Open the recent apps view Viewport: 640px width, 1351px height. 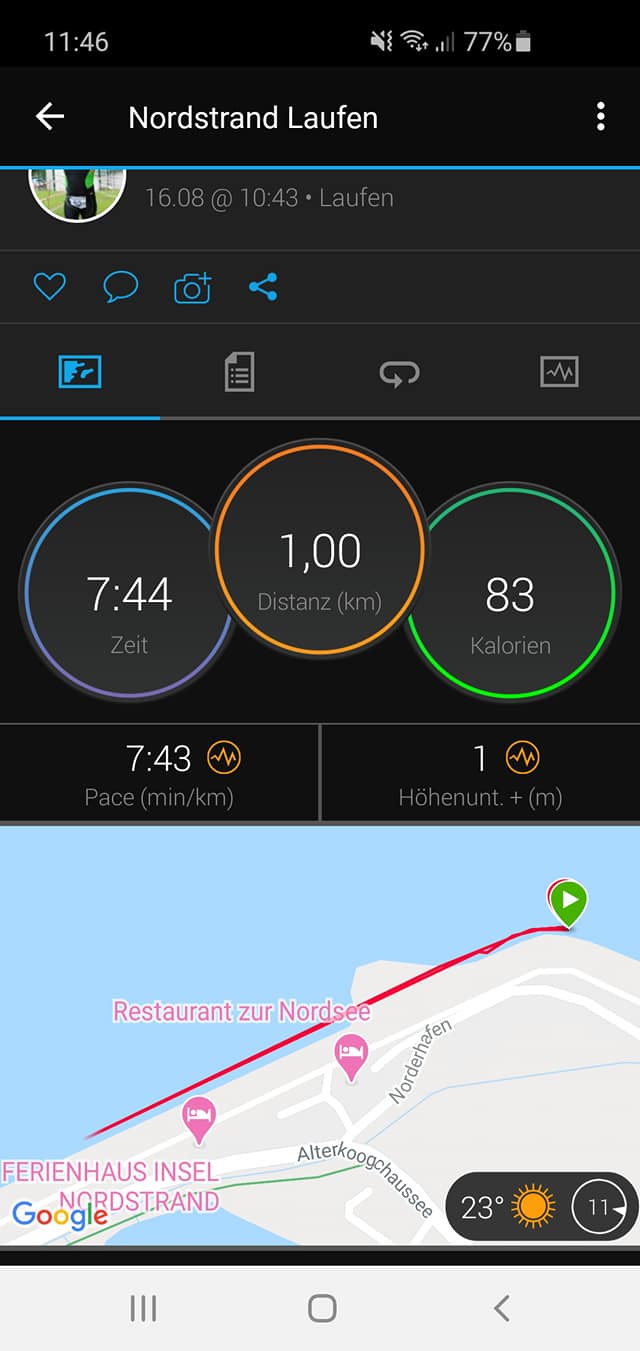point(143,1308)
